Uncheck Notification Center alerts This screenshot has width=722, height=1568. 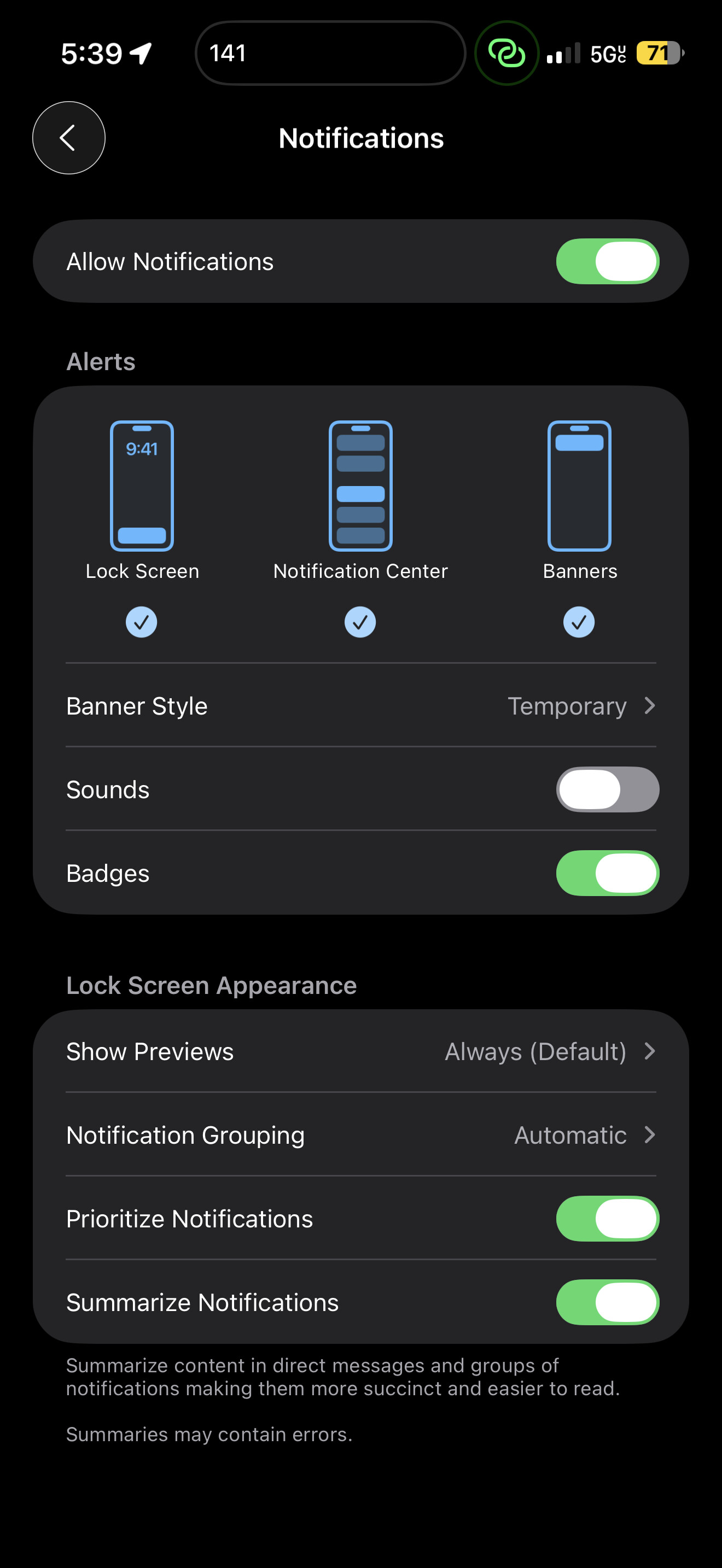click(x=360, y=622)
